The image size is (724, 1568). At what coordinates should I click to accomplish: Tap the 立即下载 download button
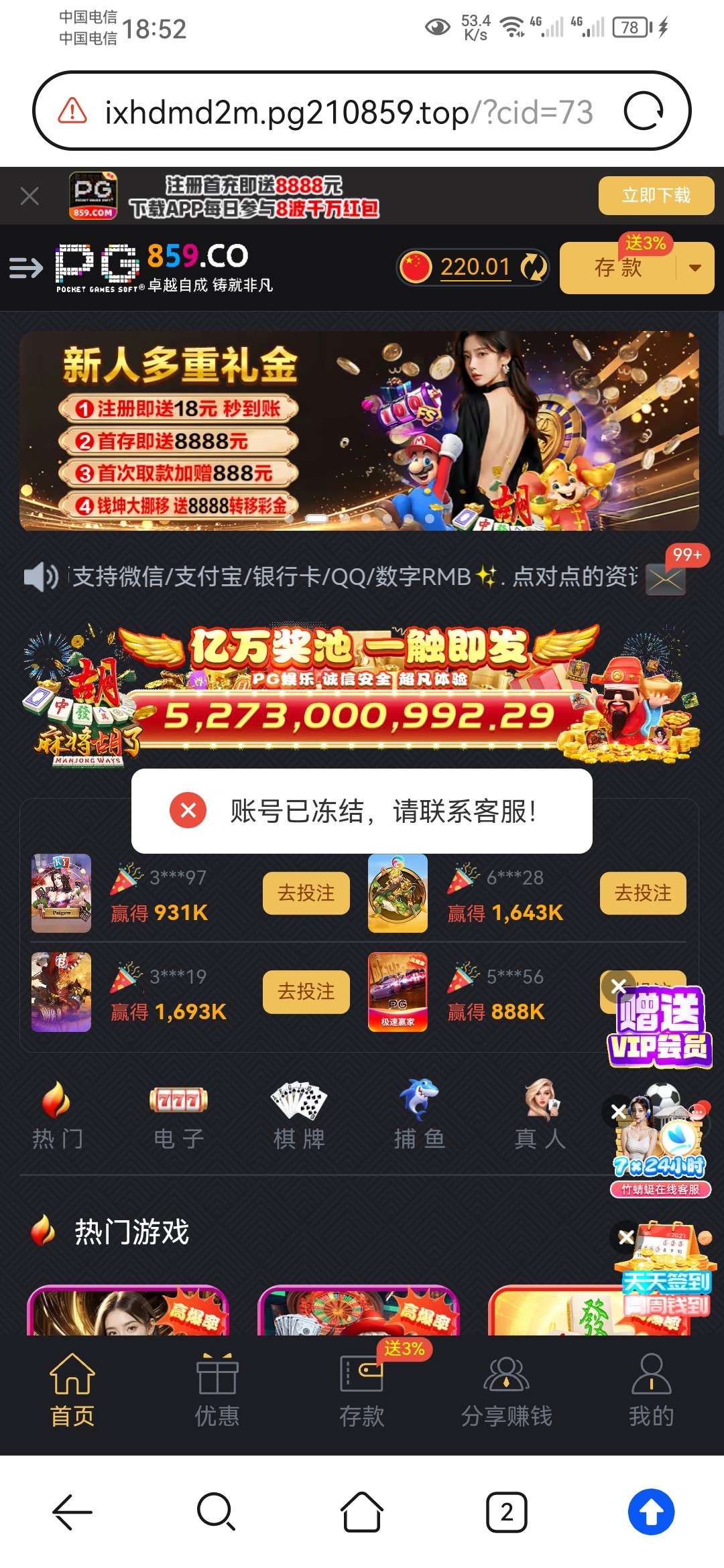pyautogui.click(x=656, y=196)
